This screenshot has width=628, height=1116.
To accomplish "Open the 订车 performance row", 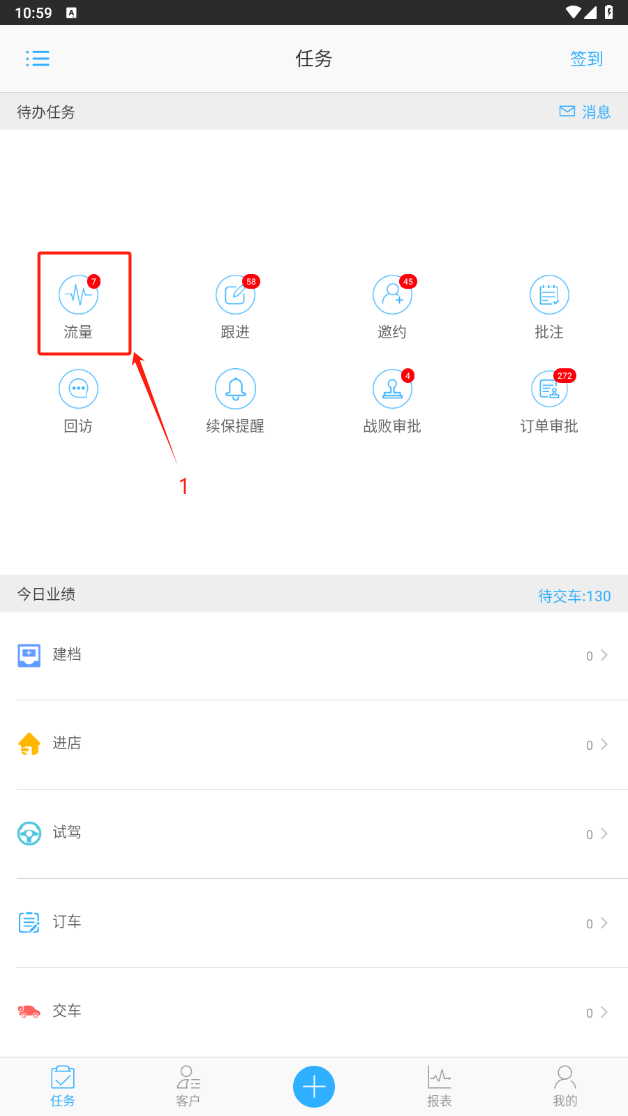I will click(x=314, y=922).
